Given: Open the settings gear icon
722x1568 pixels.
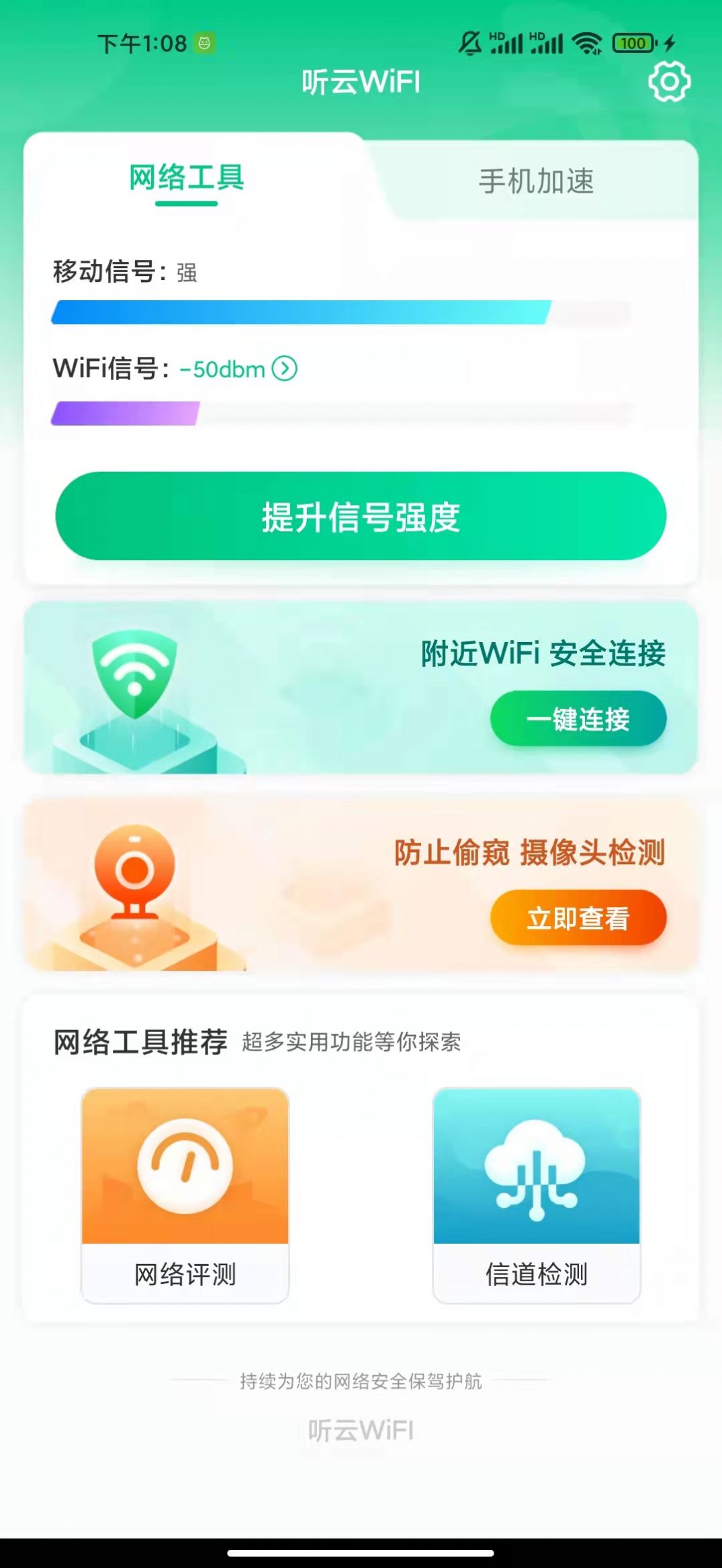Looking at the screenshot, I should click(x=669, y=81).
